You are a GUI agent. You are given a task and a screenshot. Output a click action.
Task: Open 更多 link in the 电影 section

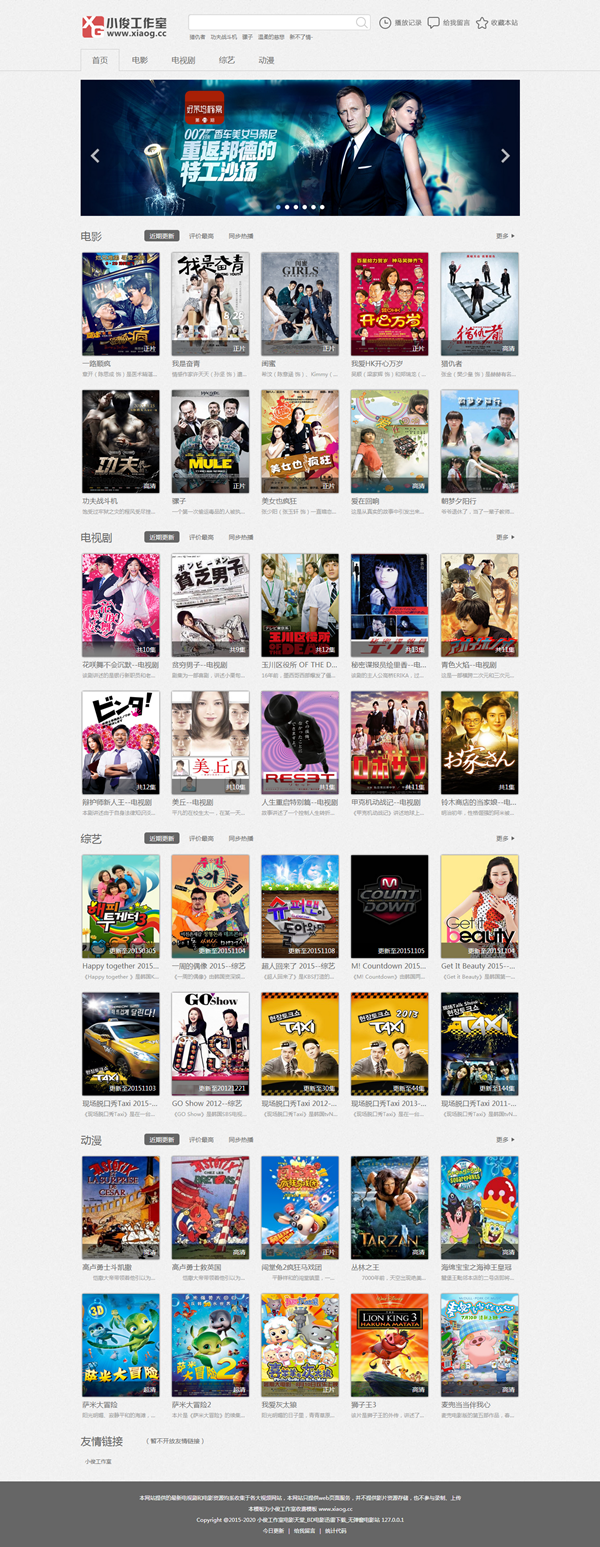(505, 236)
